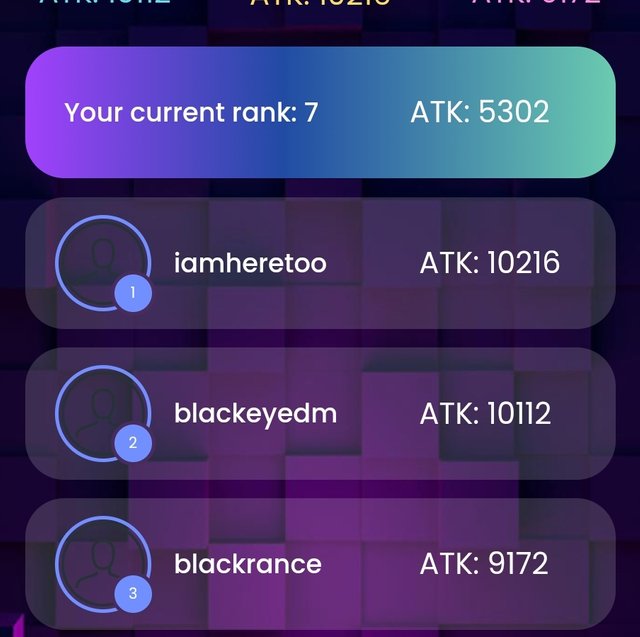Viewport: 640px width, 637px height.
Task: View blackrance's player row
Action: (320, 563)
